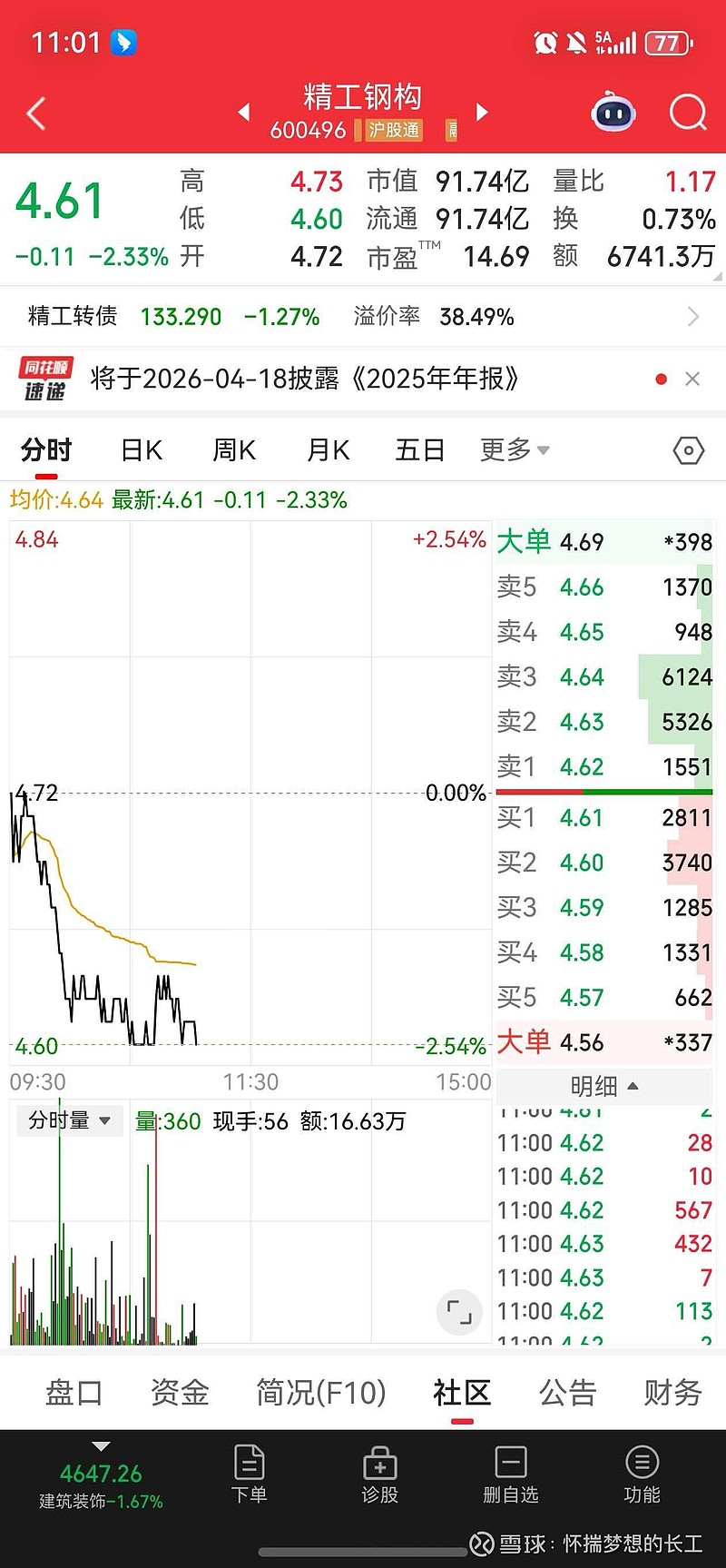
Task: Switch to next stock via right arrow
Action: coord(482,112)
